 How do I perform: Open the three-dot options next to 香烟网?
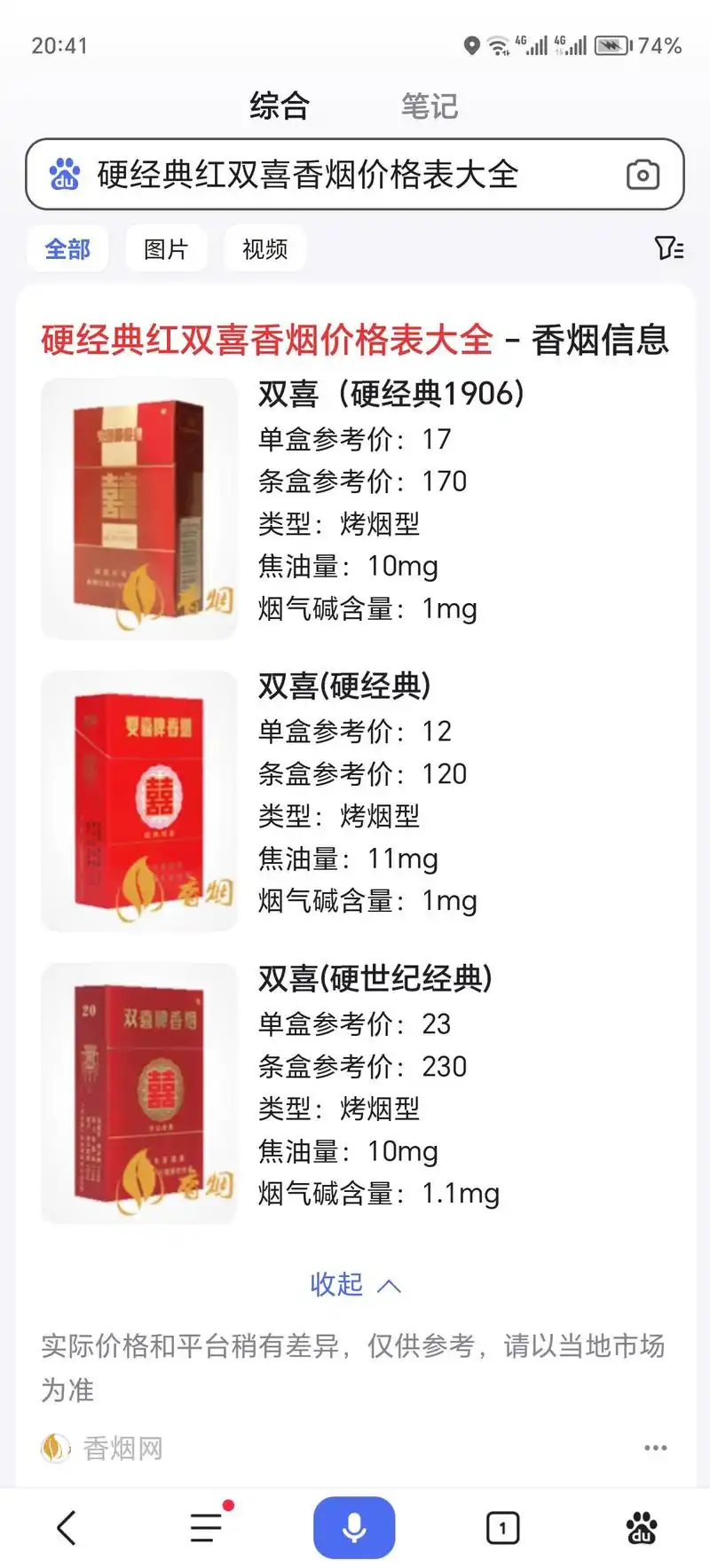655,1446
